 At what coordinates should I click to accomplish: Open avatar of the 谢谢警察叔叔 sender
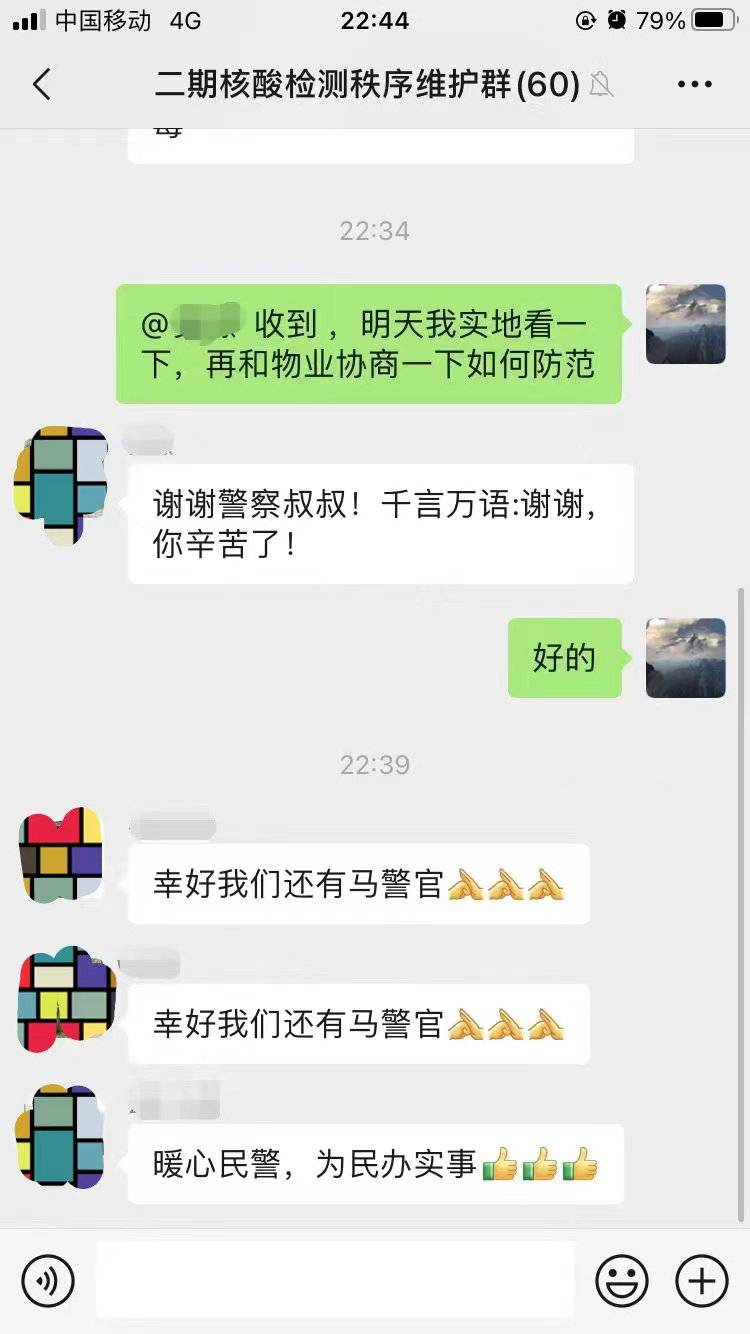point(60,486)
